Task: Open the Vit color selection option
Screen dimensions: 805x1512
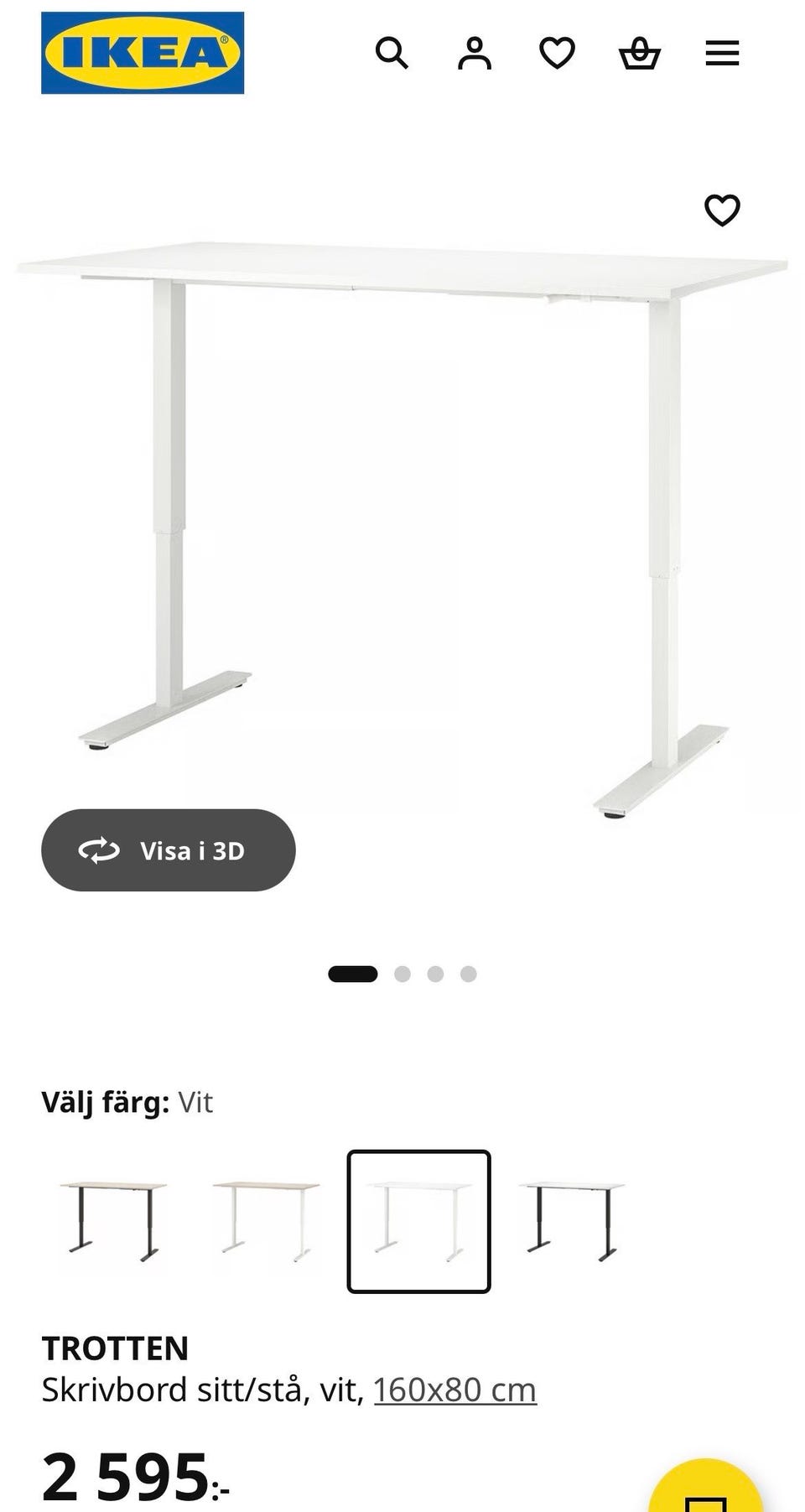Action: (x=195, y=1102)
